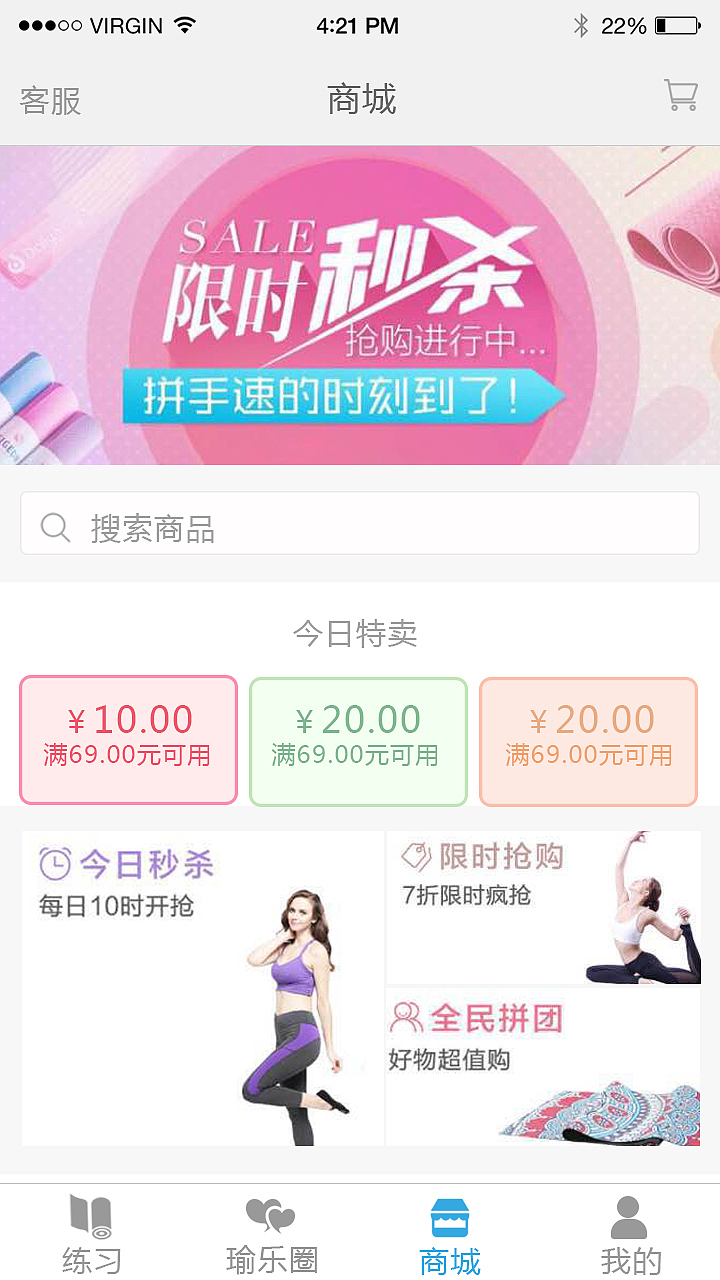Screen dimensions: 720x1280
Task: Select the ¥10.00 coupon
Action: pyautogui.click(x=128, y=738)
